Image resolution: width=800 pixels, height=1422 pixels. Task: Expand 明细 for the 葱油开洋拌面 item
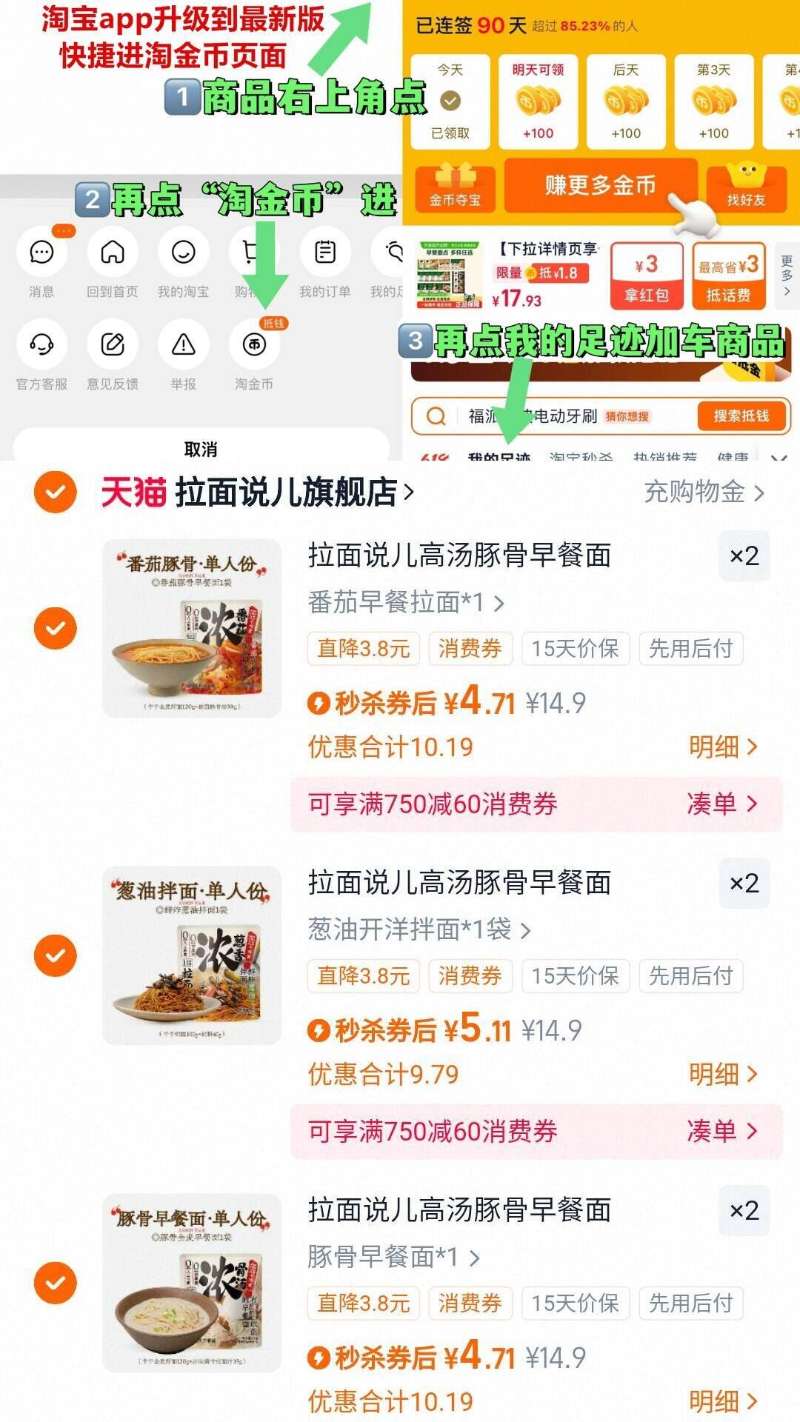[x=722, y=1074]
